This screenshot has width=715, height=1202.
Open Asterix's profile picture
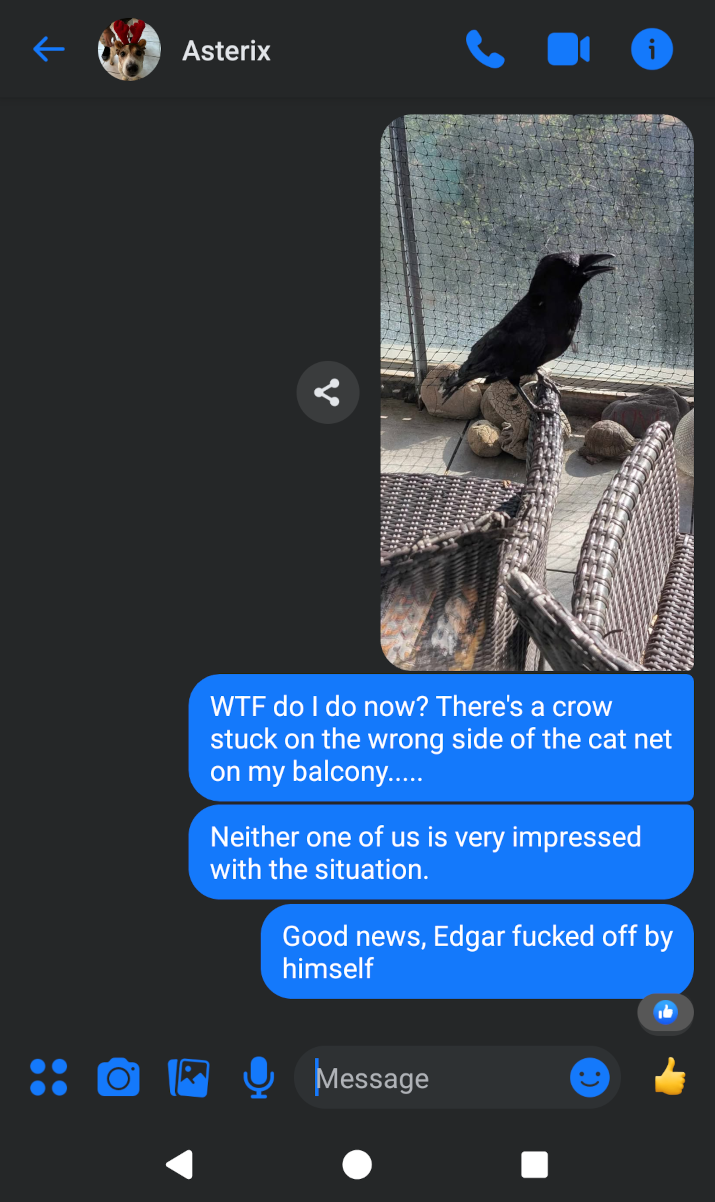[x=129, y=49]
